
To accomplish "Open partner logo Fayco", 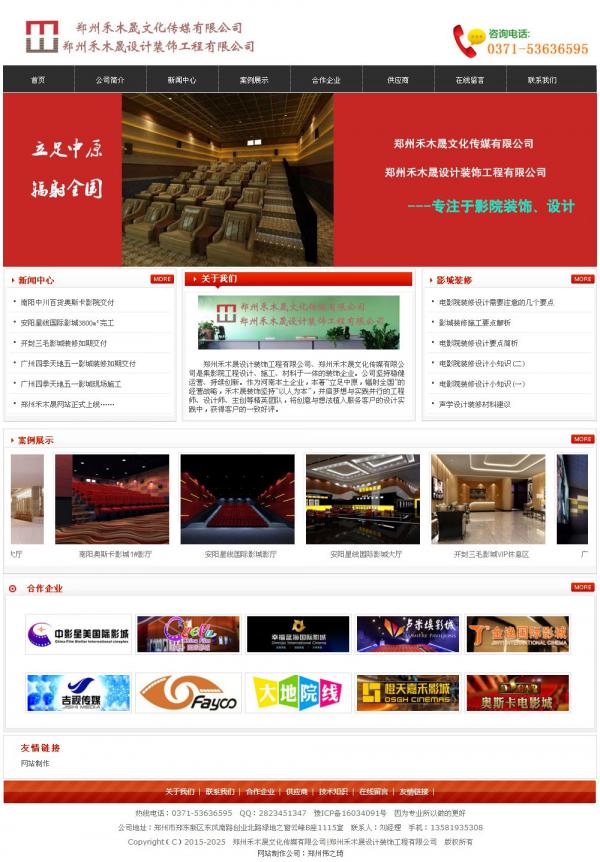I will click(188, 692).
